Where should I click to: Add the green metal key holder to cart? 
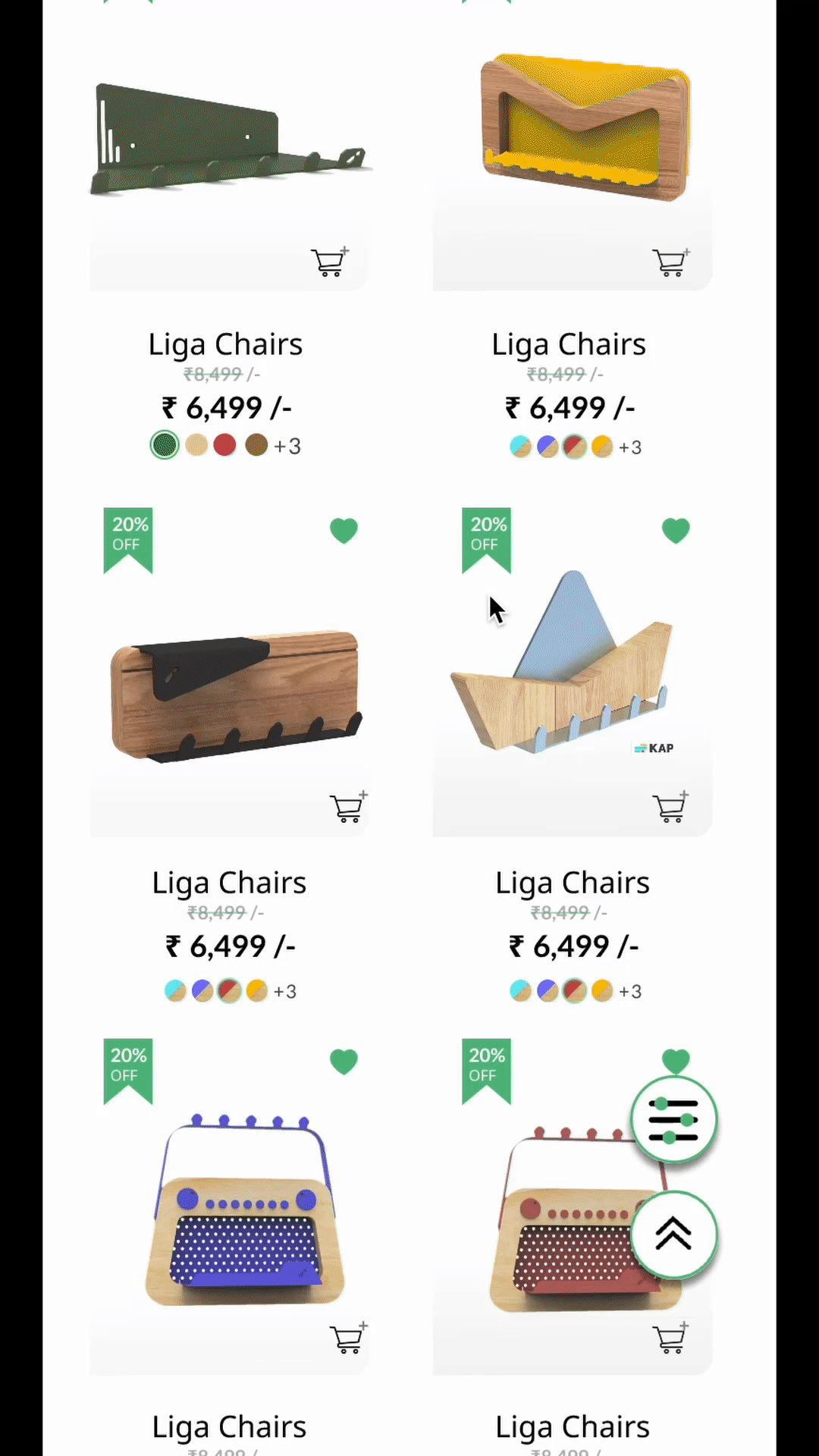pyautogui.click(x=330, y=262)
